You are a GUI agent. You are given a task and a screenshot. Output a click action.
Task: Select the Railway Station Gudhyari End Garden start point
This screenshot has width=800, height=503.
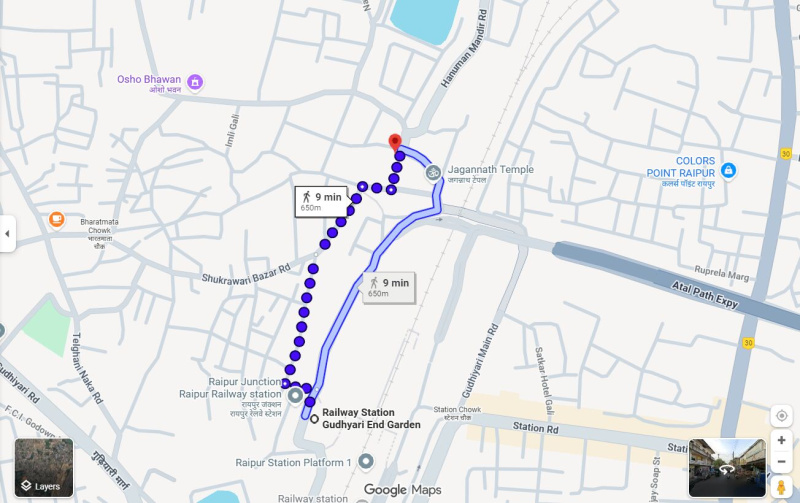click(315, 419)
